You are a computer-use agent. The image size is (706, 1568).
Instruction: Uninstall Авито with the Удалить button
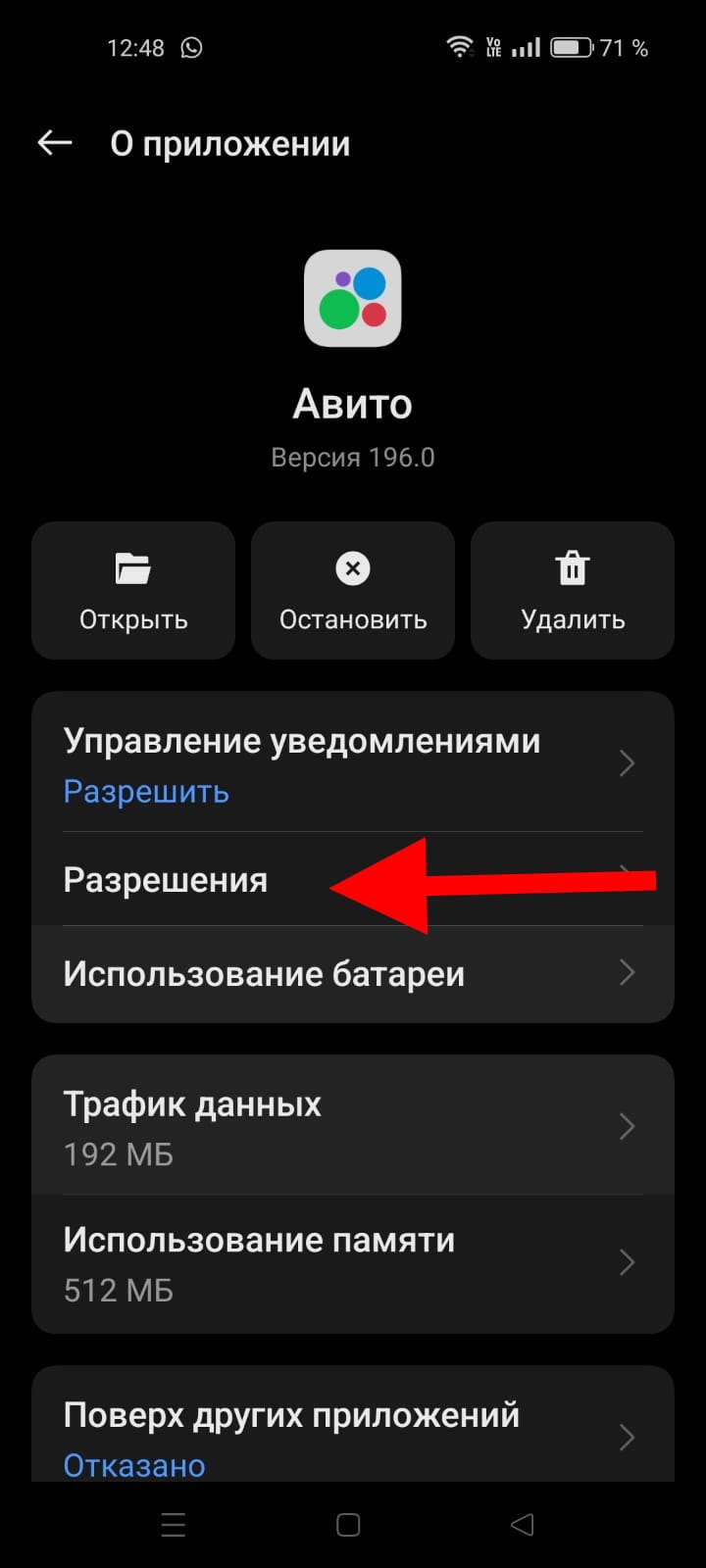click(x=573, y=590)
